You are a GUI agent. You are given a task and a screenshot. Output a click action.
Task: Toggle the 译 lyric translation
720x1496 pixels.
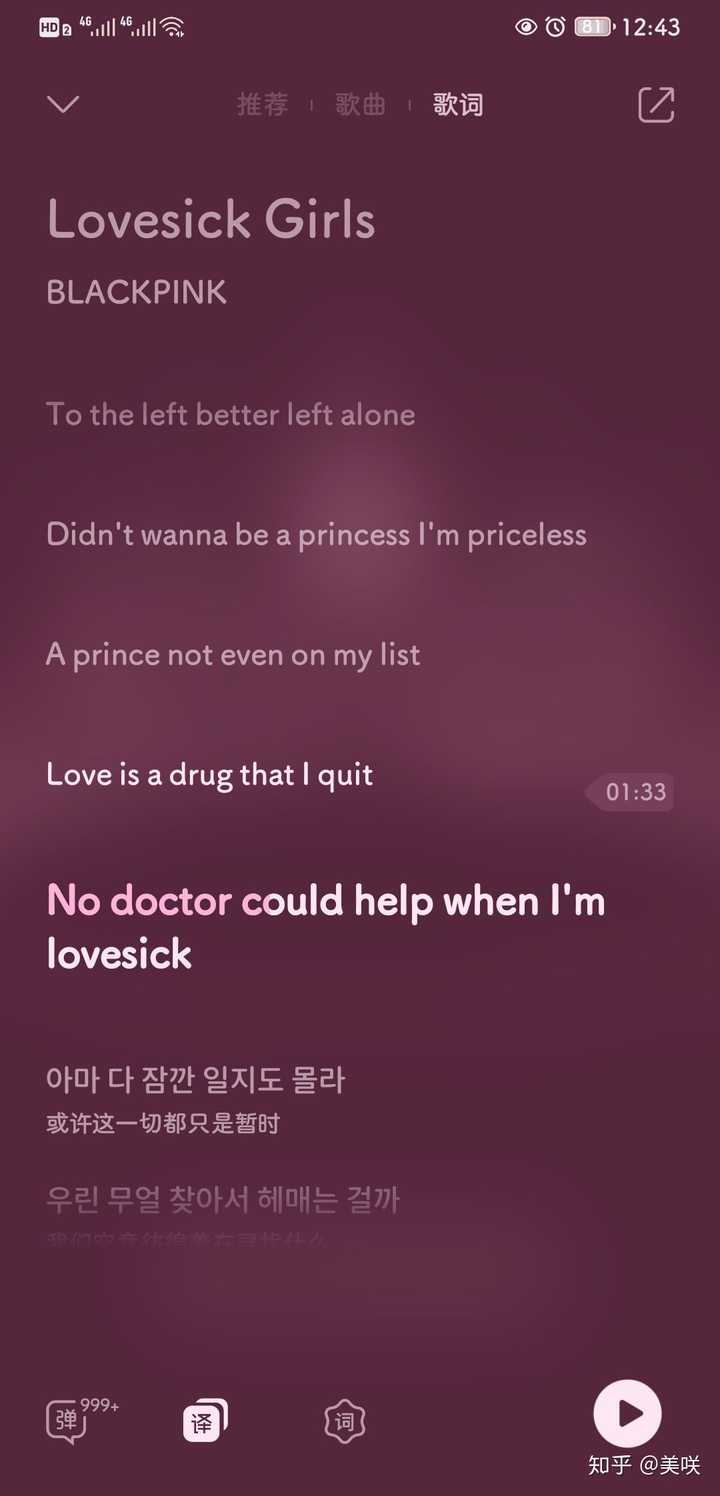coord(204,1421)
